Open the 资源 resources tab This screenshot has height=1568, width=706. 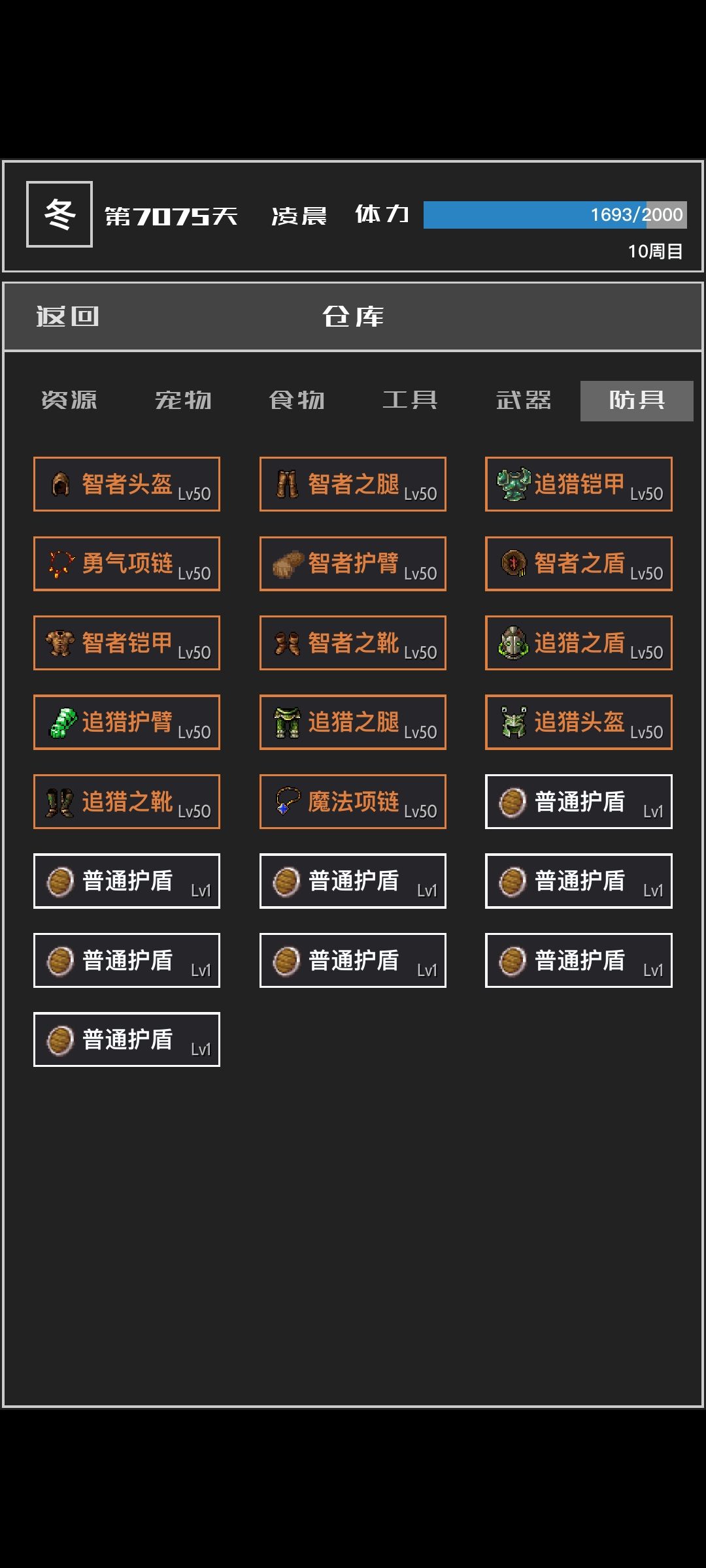(x=69, y=401)
